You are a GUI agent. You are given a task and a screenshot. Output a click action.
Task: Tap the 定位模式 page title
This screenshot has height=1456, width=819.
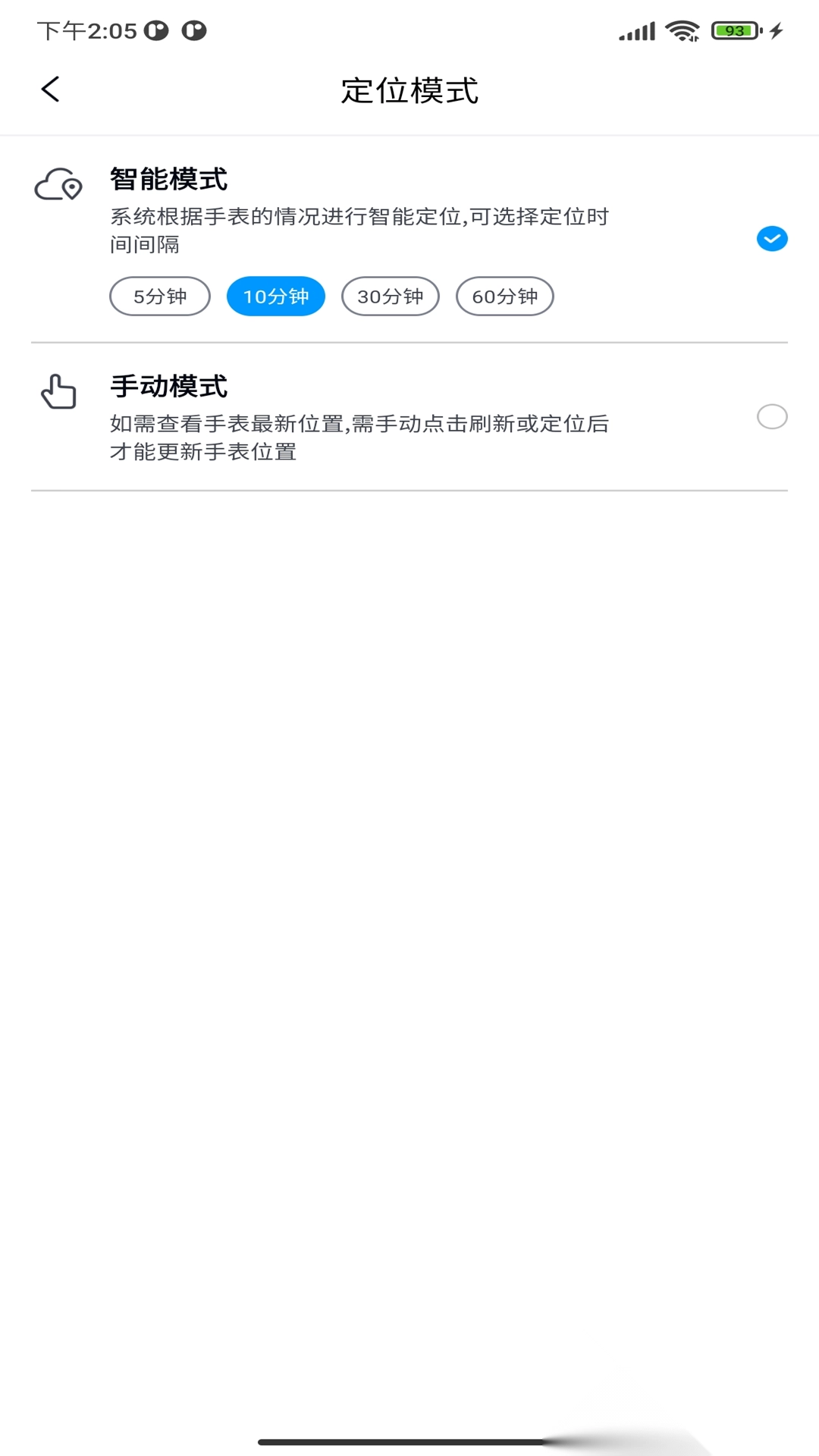(x=409, y=89)
